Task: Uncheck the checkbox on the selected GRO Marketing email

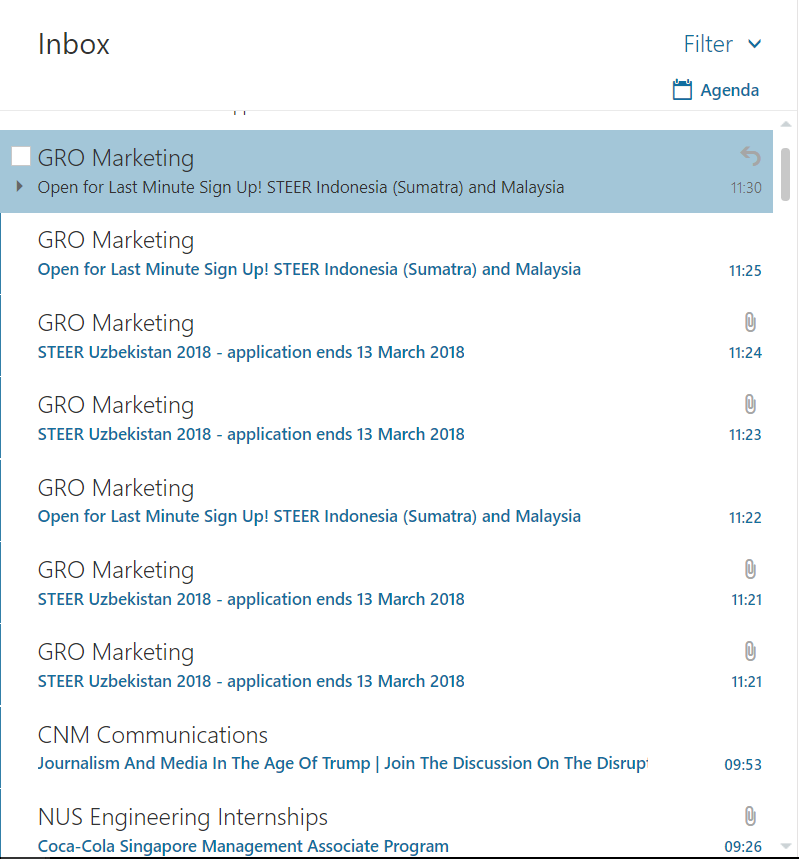Action: click(x=20, y=155)
